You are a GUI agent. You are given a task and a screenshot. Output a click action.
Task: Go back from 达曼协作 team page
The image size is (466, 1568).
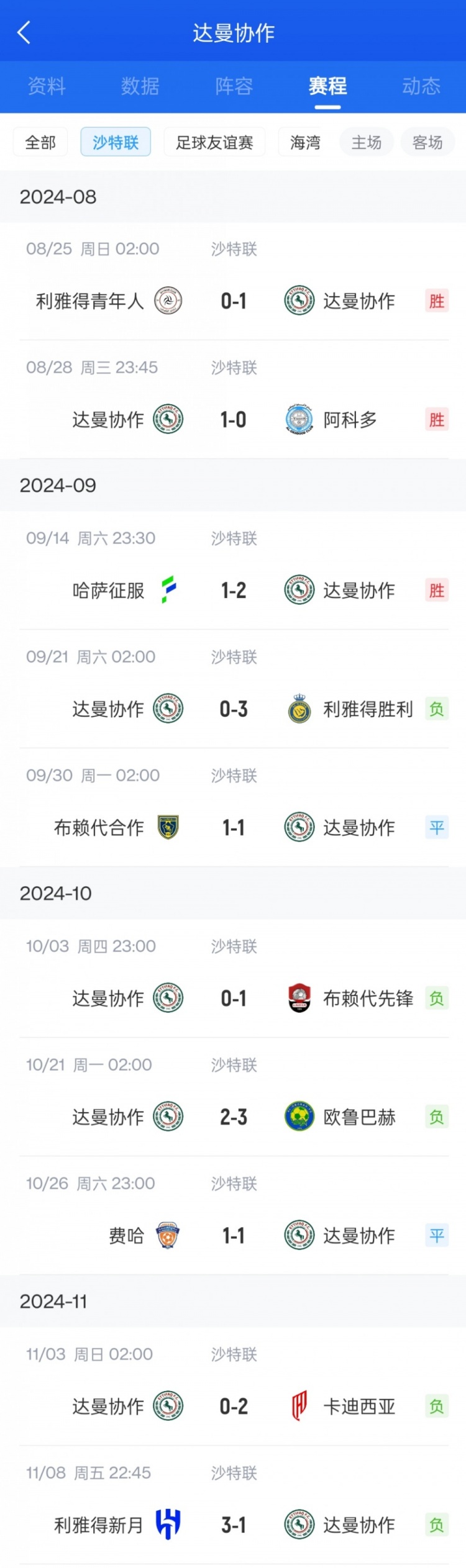tap(24, 32)
